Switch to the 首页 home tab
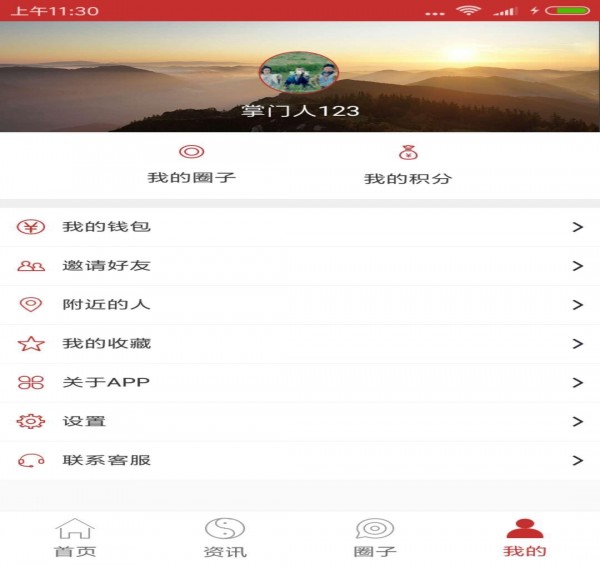Image resolution: width=600 pixels, height=566 pixels. click(75, 539)
